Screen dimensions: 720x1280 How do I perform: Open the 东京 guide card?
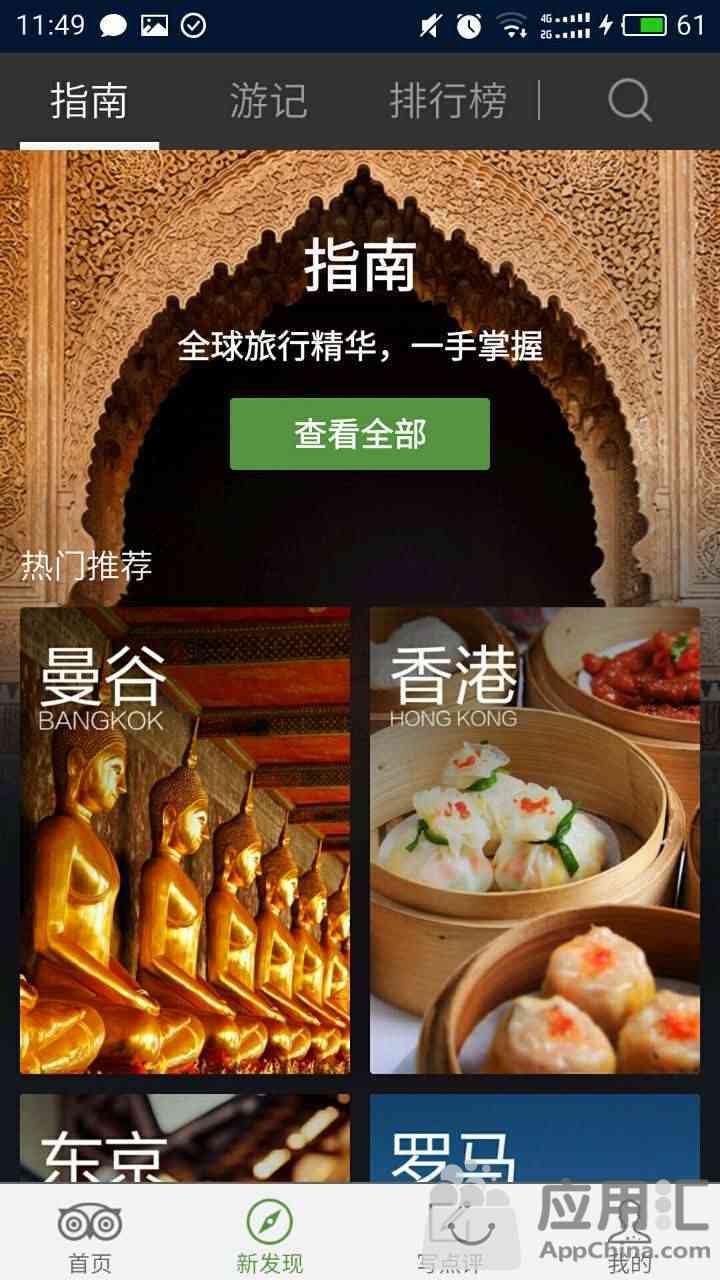(185, 1138)
